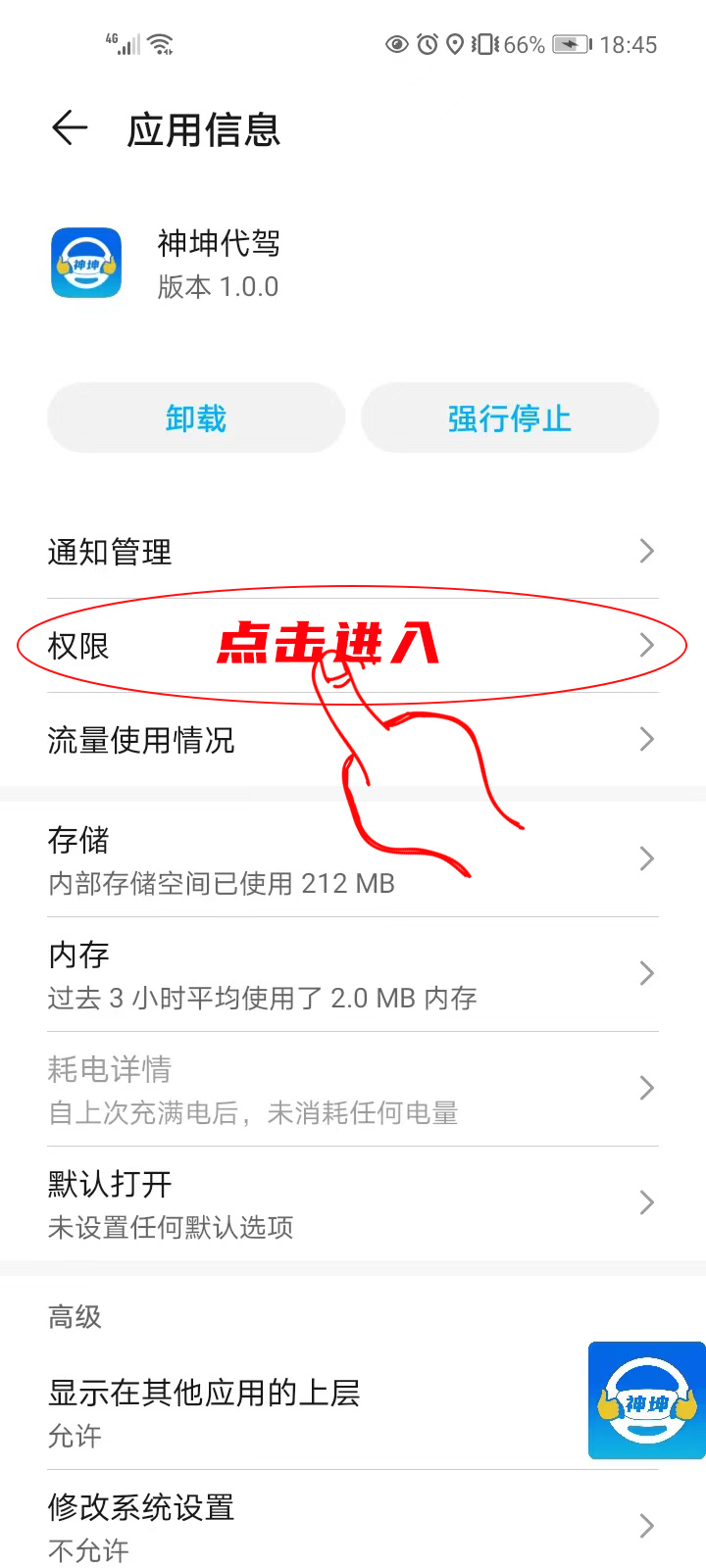Go back from the 应用信息 page
This screenshot has width=706, height=1568.
(70, 128)
